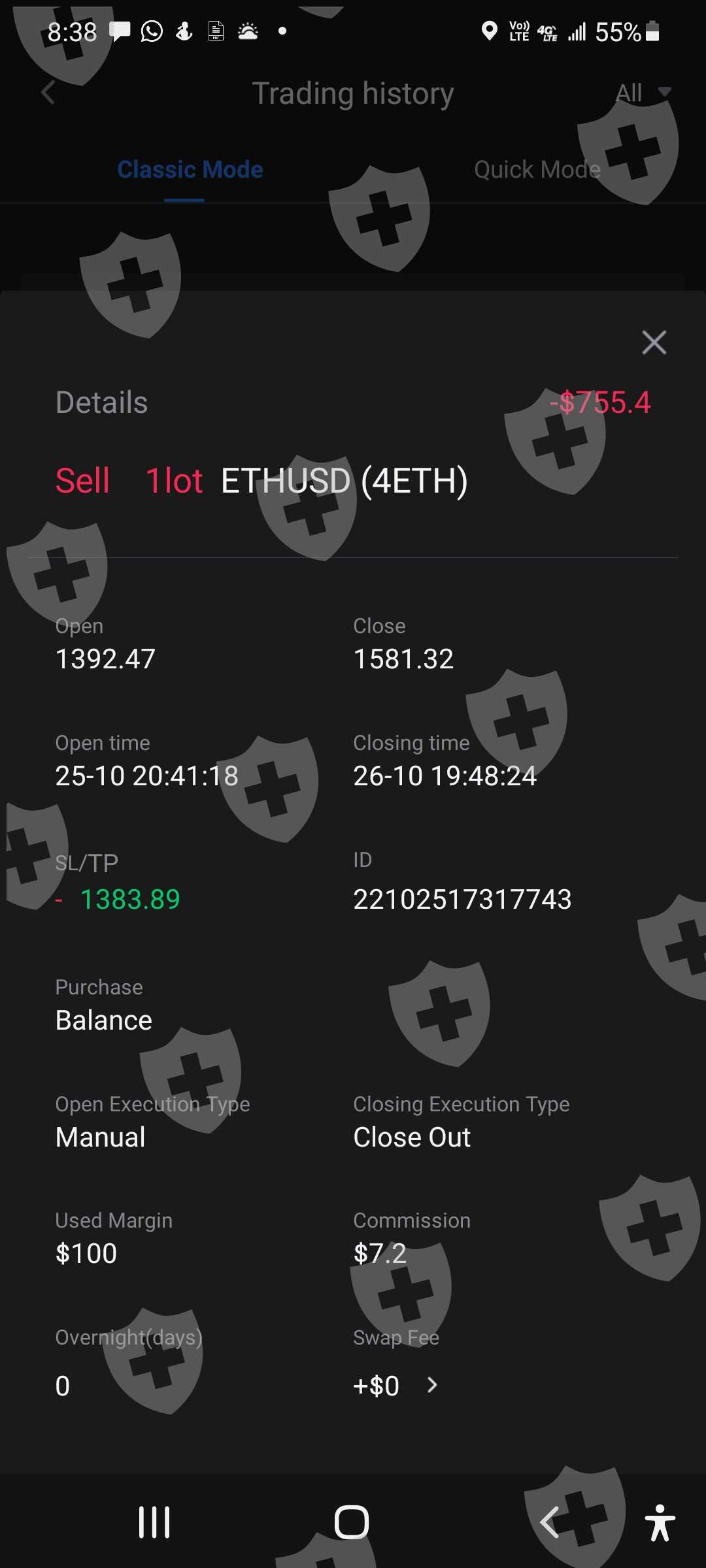Go back from Trading history
This screenshot has width=706, height=1568.
(x=48, y=93)
